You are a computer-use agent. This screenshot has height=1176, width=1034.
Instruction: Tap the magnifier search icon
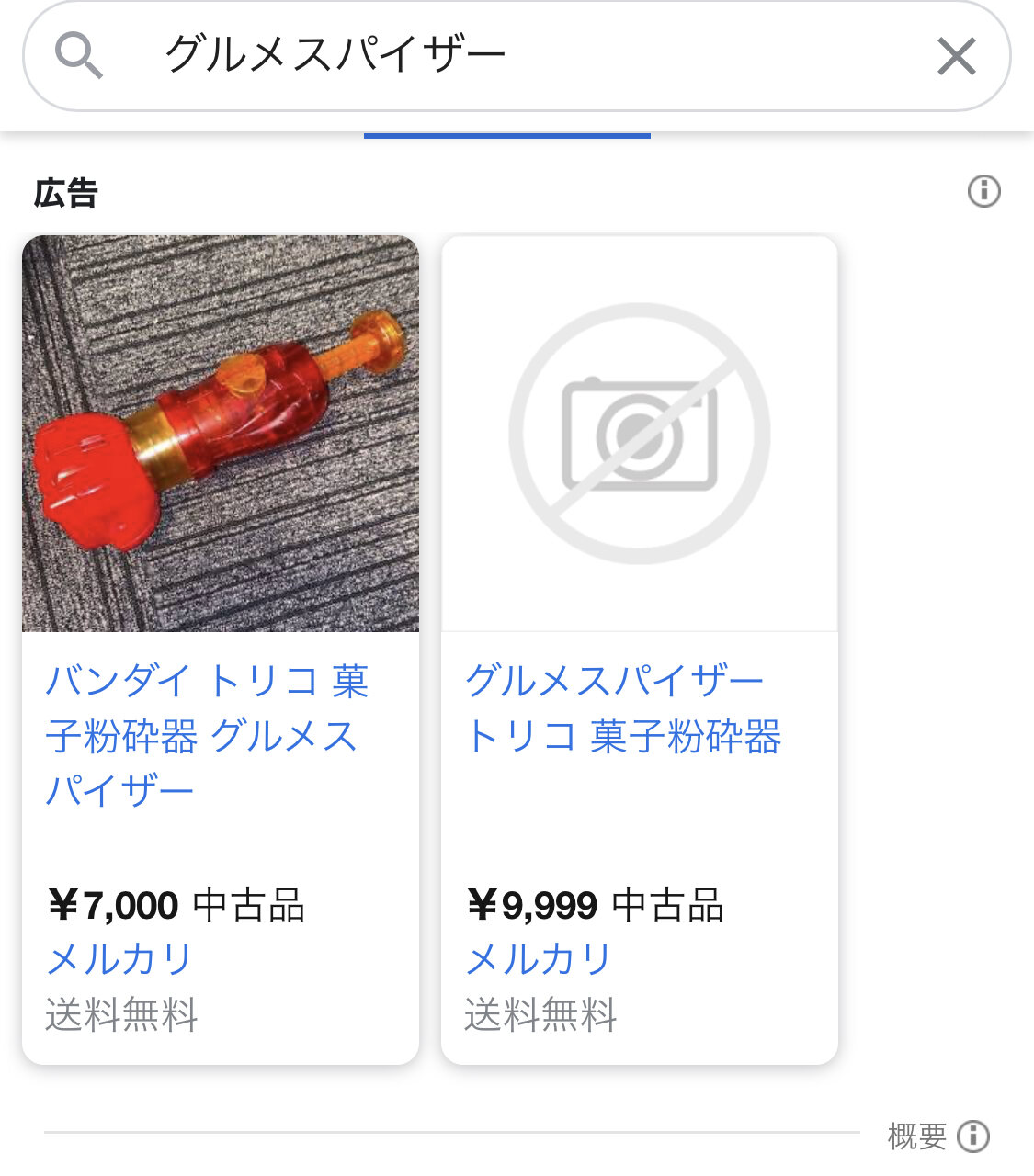[x=79, y=55]
